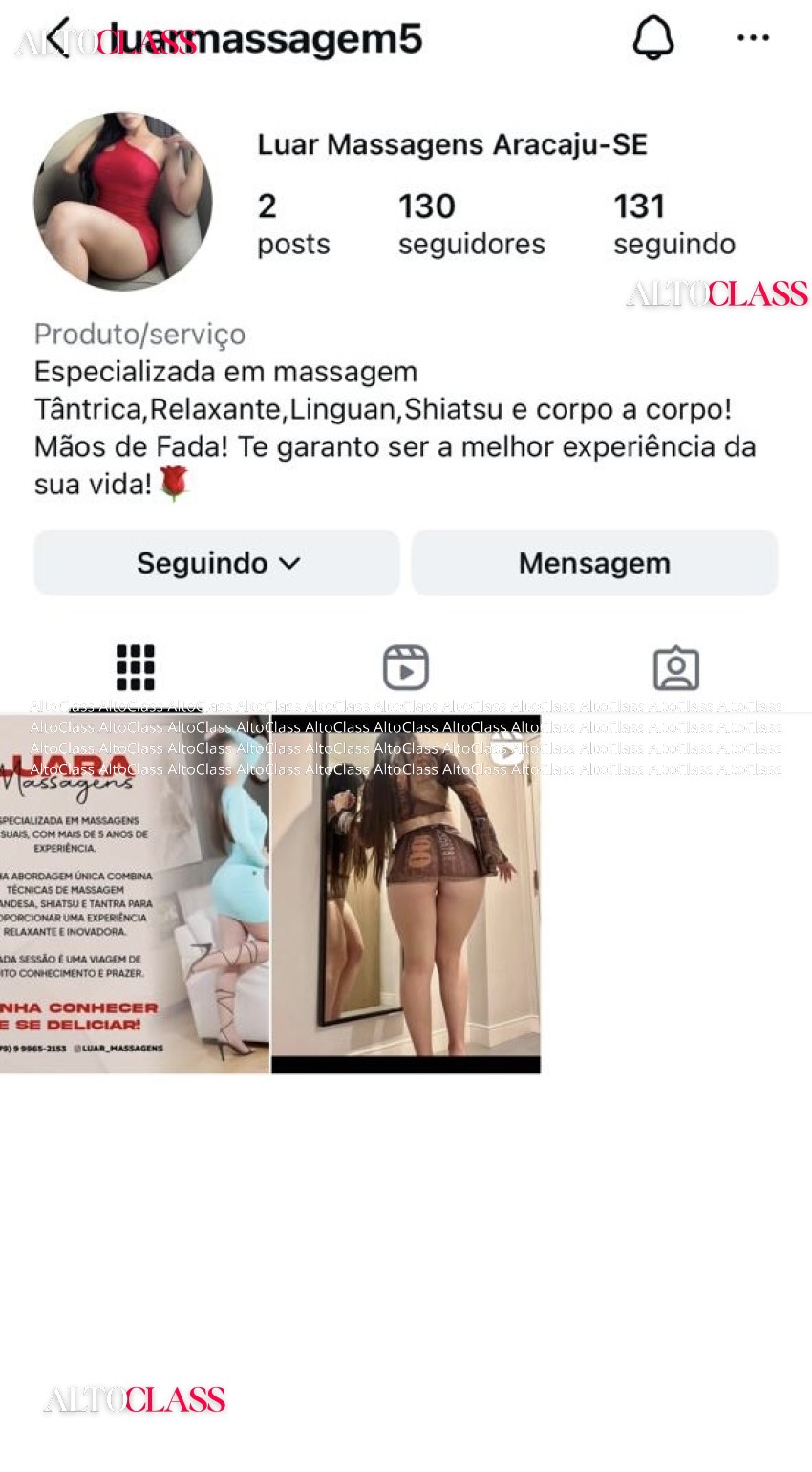The image size is (812, 1472).
Task: Switch to the Reels tab
Action: point(406,667)
